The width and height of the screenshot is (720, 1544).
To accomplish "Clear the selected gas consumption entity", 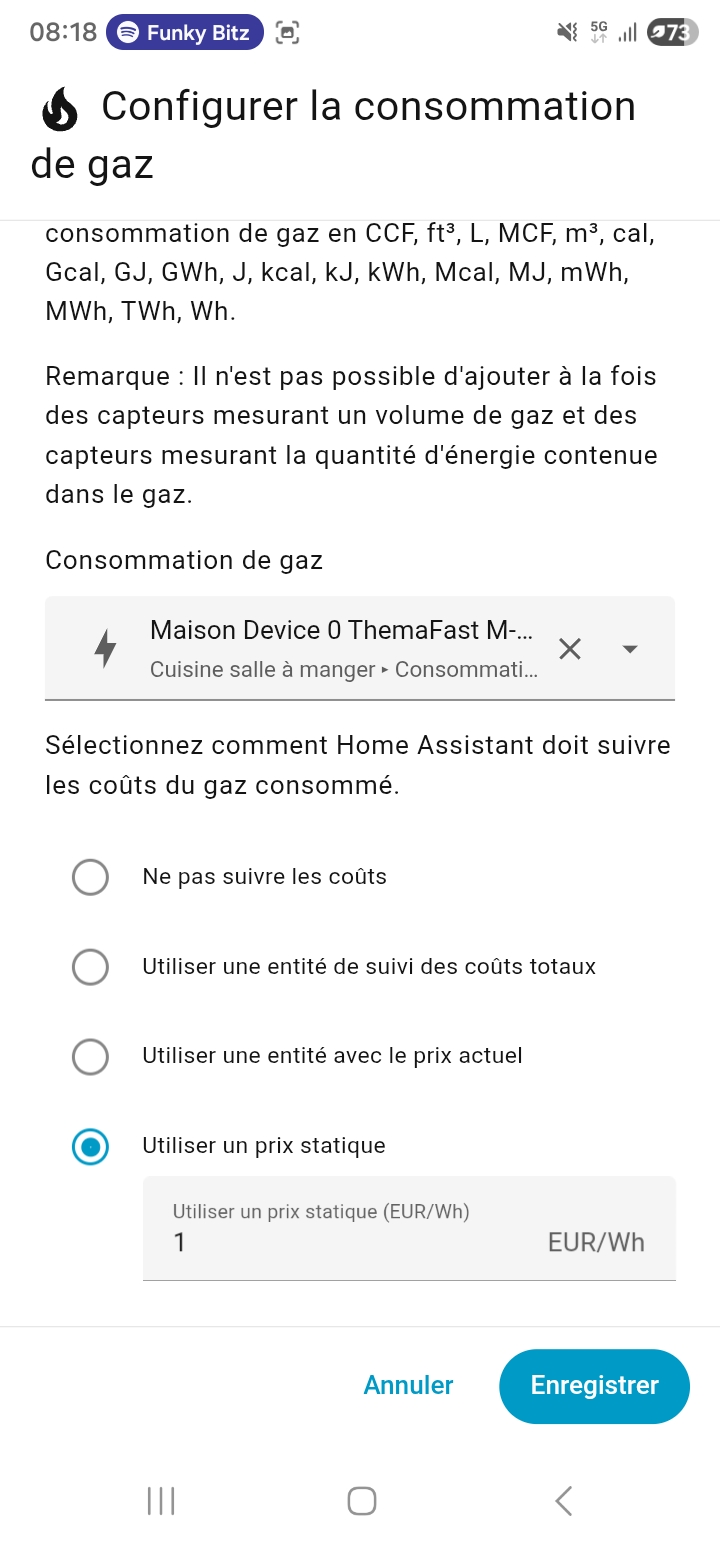I will point(570,649).
